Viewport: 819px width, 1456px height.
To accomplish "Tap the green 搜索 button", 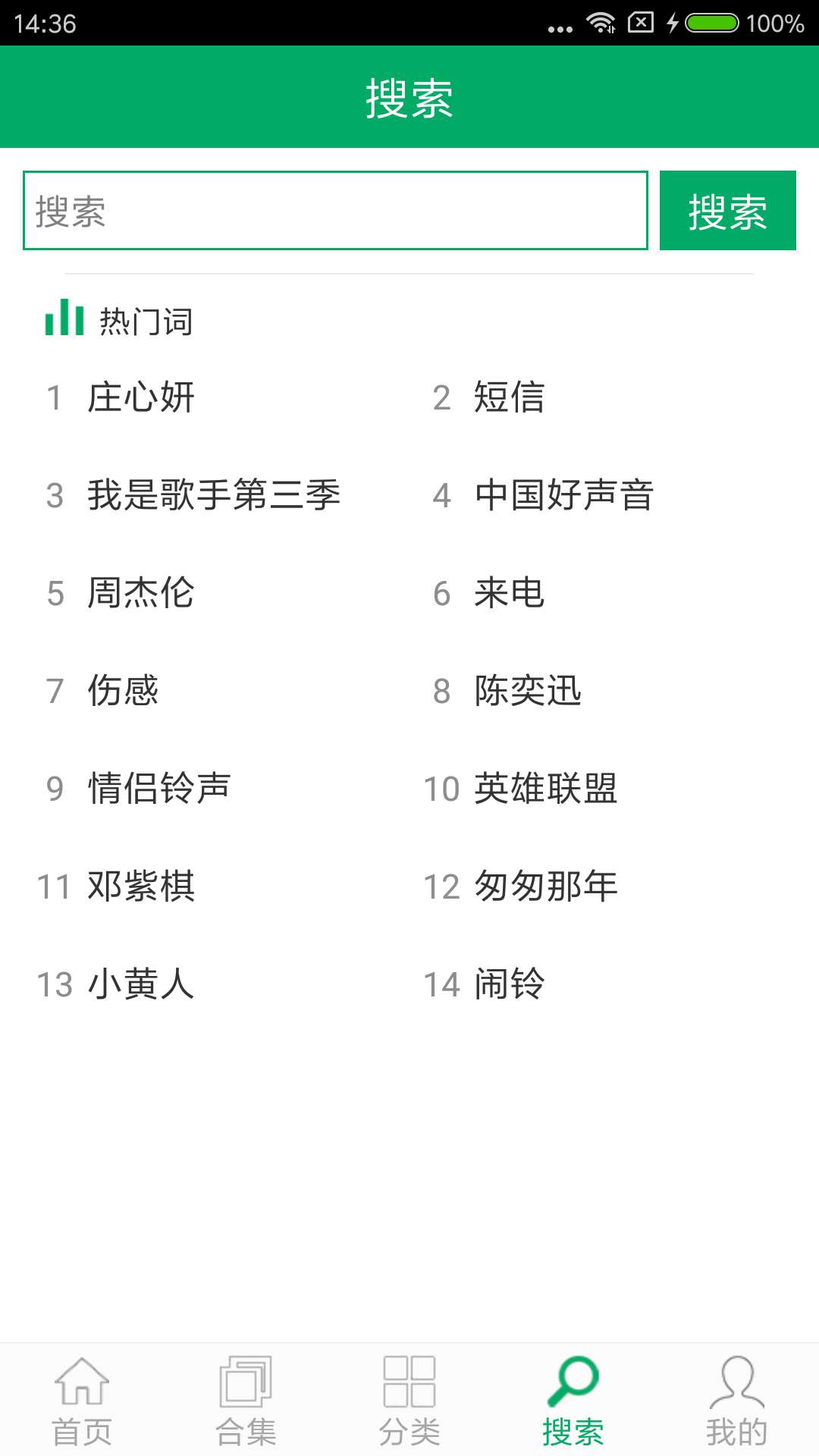I will 727,211.
